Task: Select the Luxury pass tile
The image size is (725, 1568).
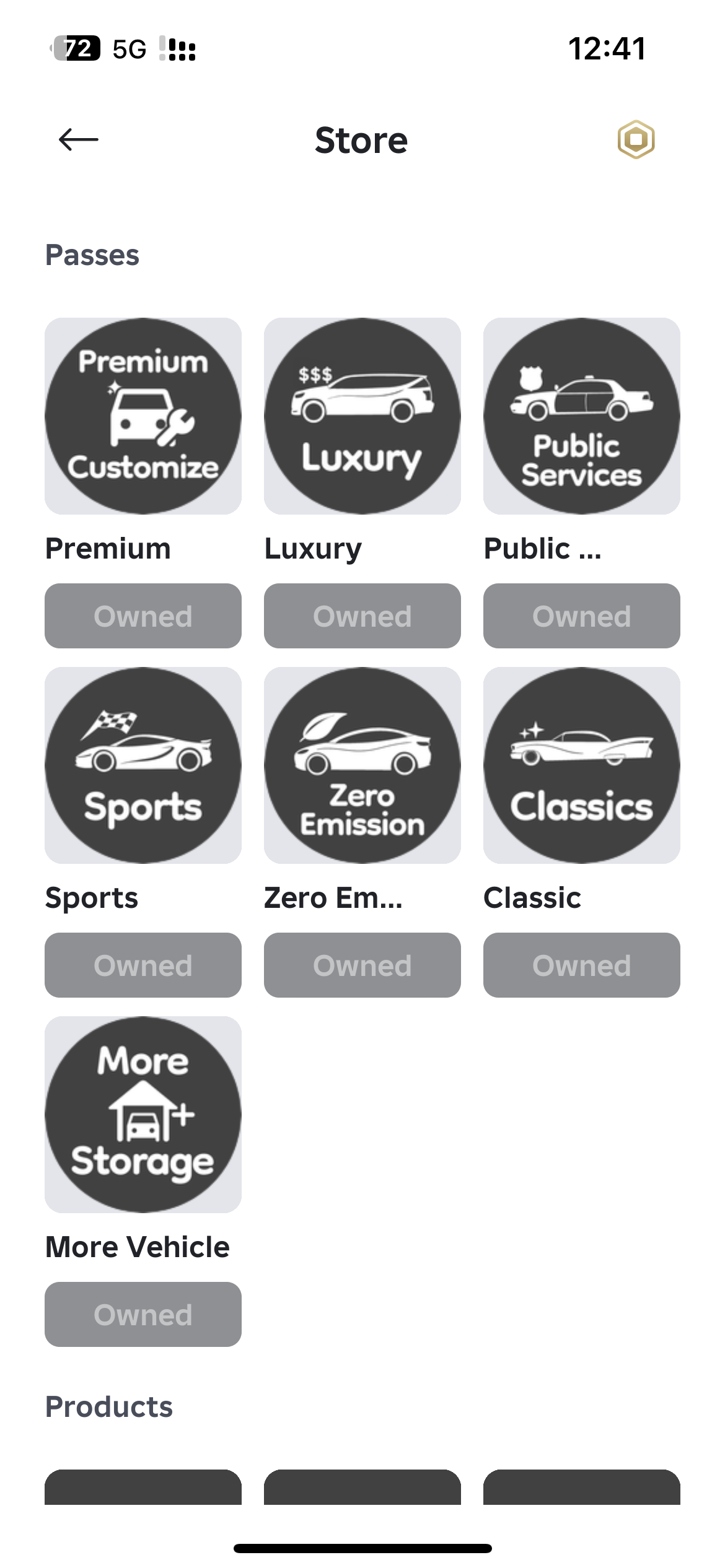Action: [x=362, y=416]
